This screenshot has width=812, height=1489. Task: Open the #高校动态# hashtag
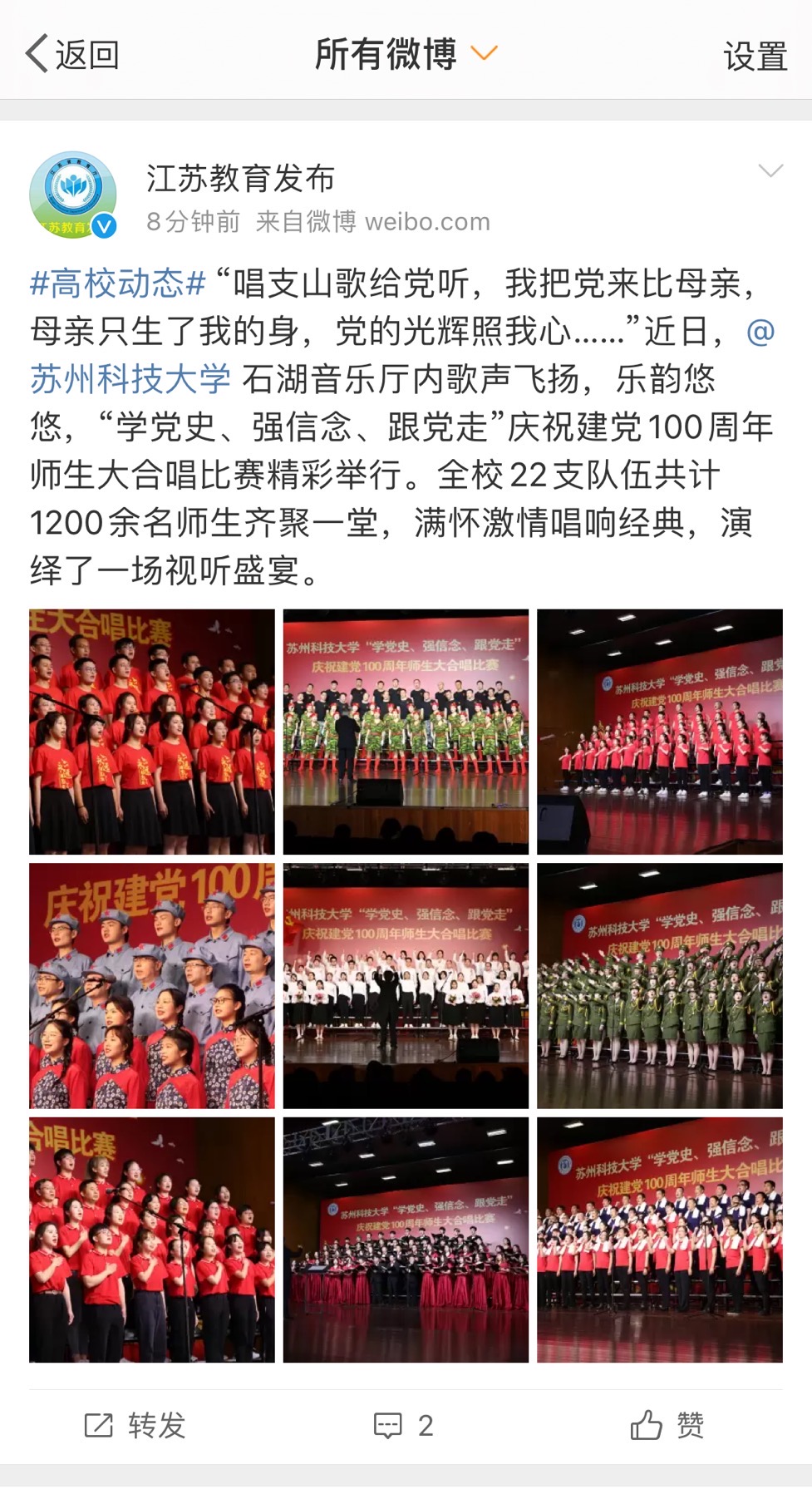click(x=117, y=284)
